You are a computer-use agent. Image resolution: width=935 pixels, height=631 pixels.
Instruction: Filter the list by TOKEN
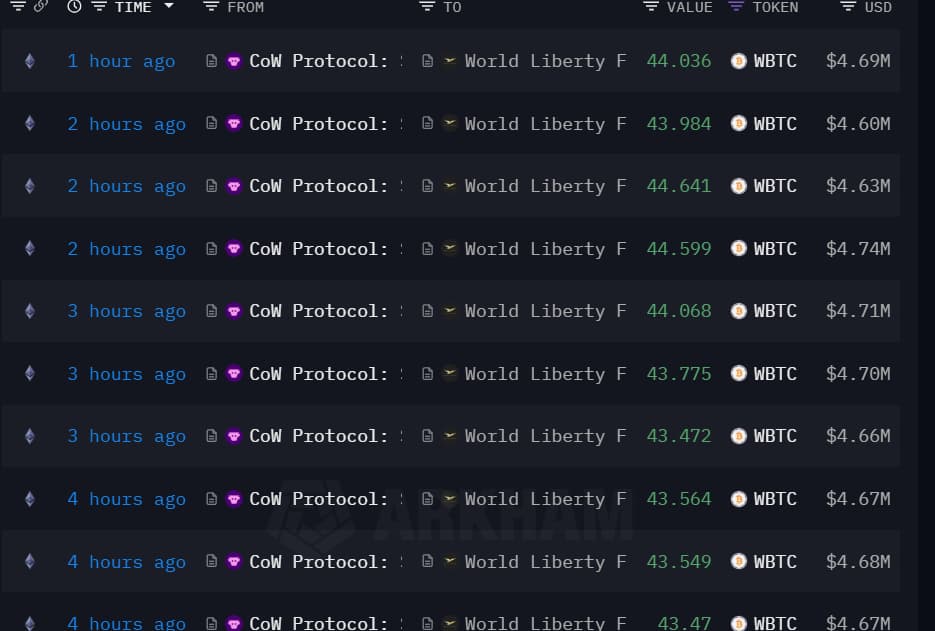tap(737, 7)
